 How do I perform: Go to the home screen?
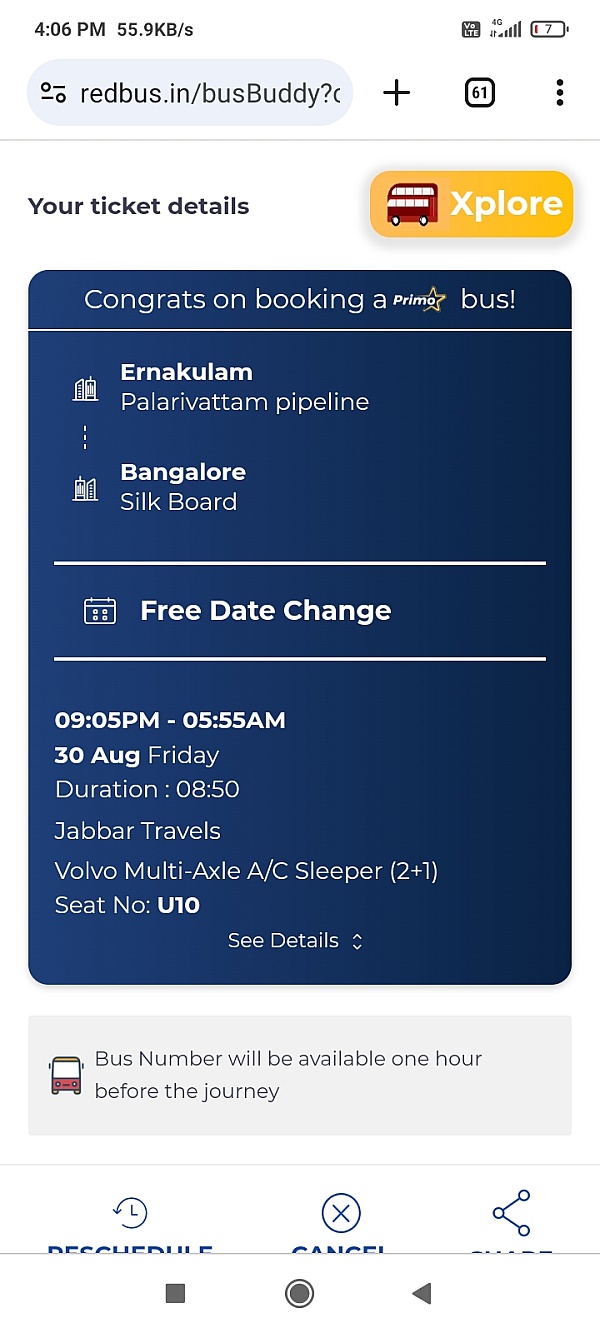pyautogui.click(x=299, y=1293)
